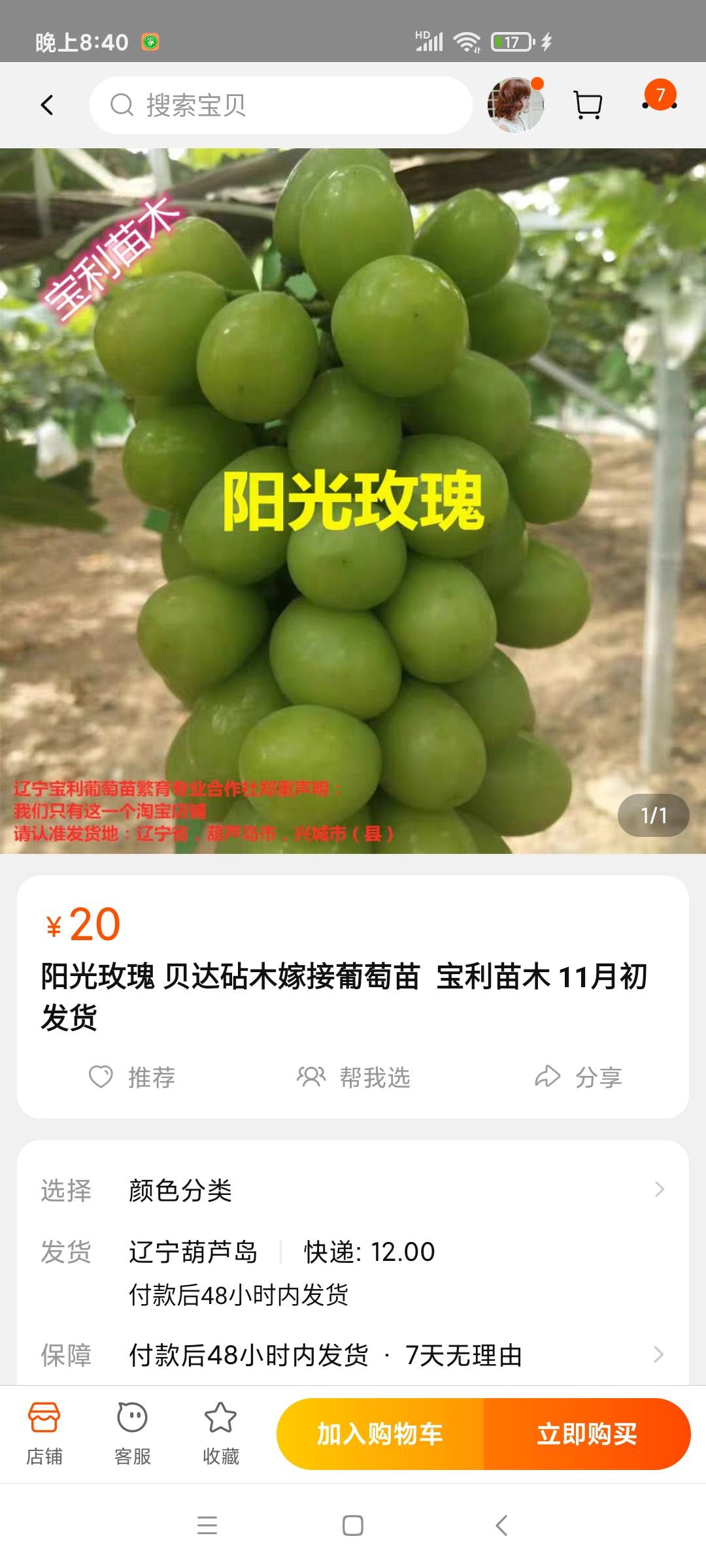The height and width of the screenshot is (1568, 706).
Task: Tap 推荐 to recommend this item
Action: [x=132, y=1077]
